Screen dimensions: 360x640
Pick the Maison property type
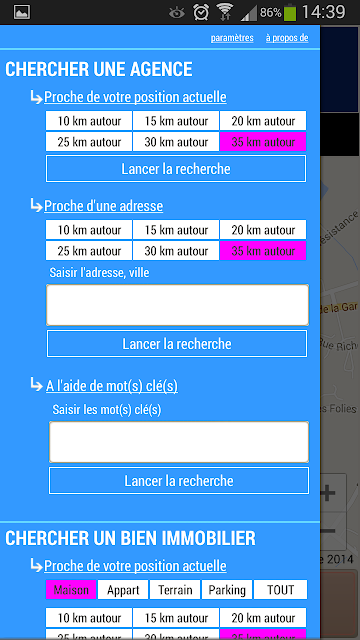coord(71,590)
